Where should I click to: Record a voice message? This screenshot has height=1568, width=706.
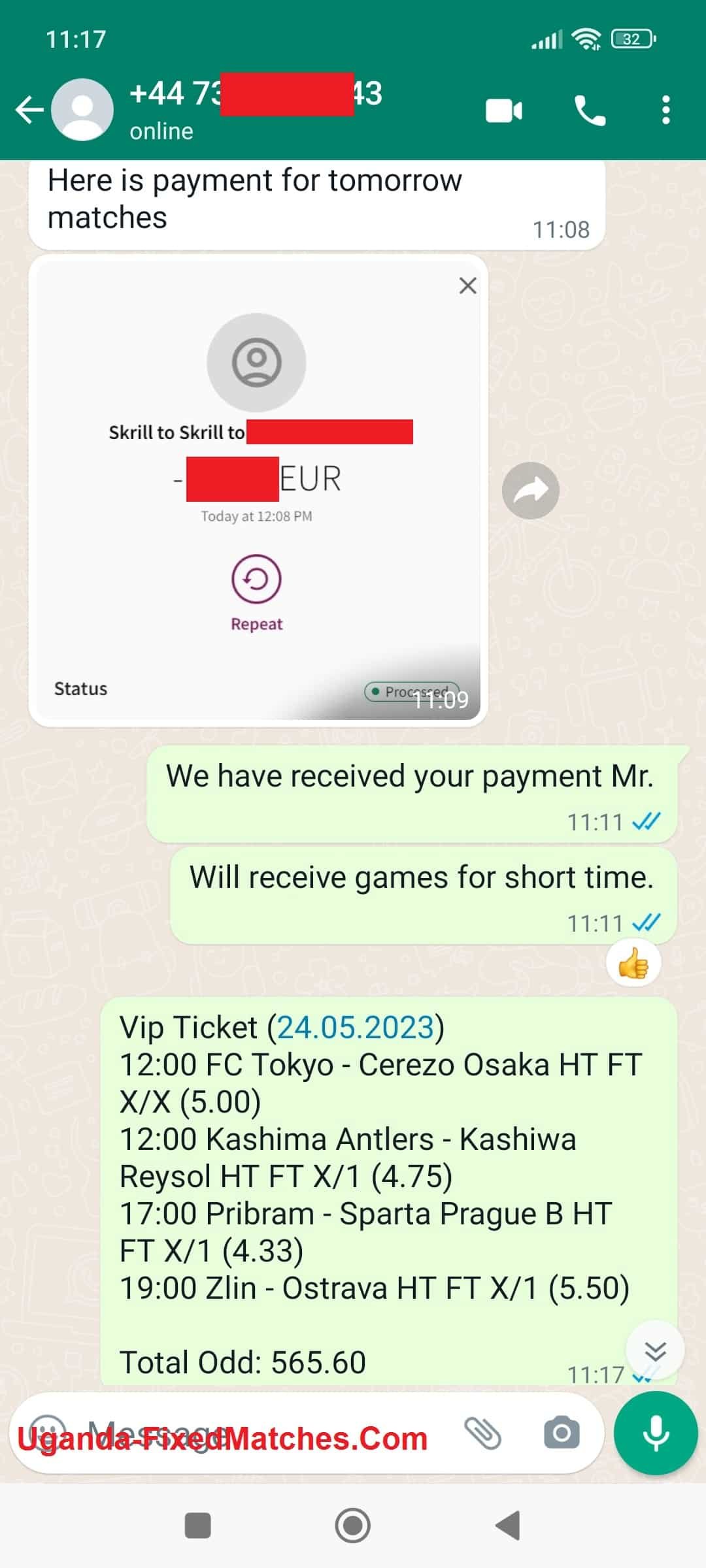pos(655,1433)
